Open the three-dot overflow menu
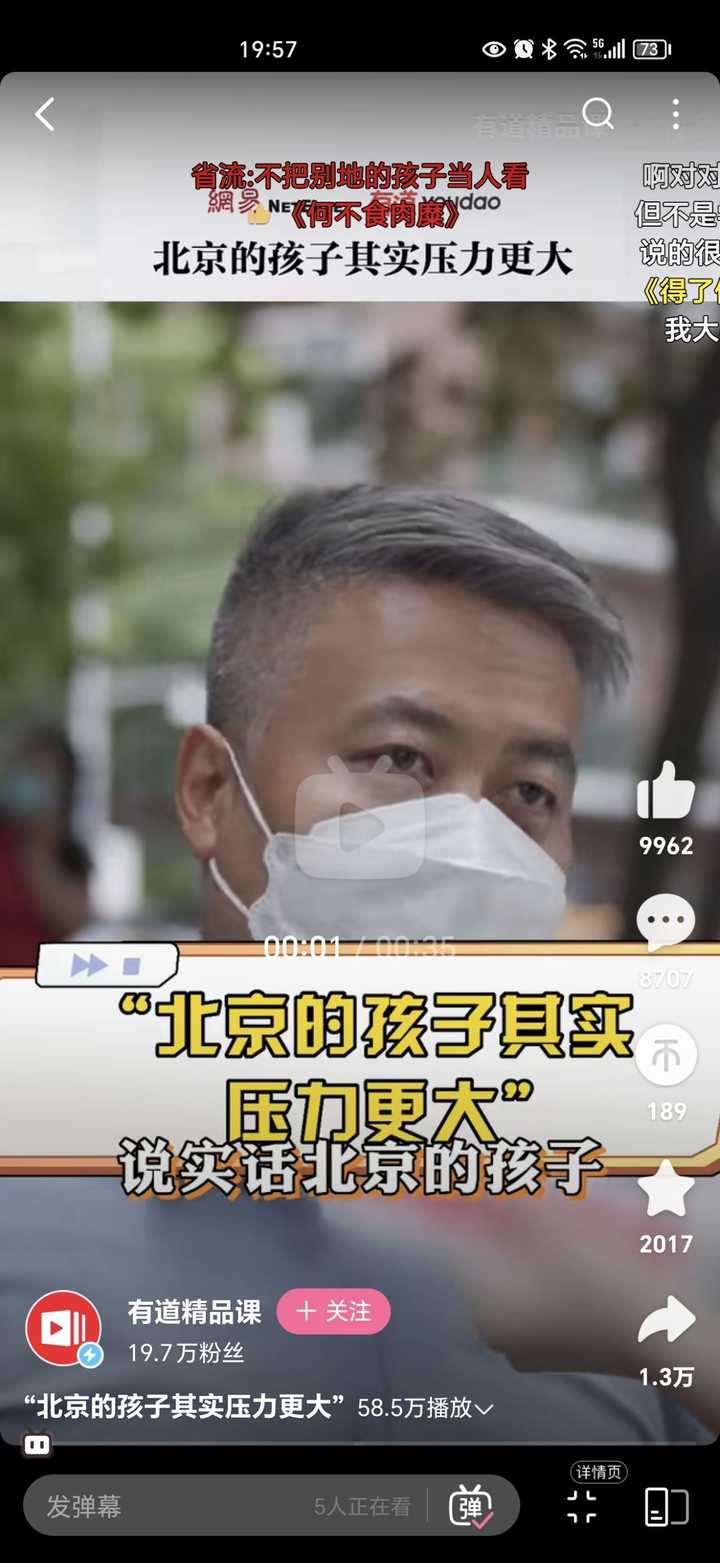This screenshot has width=720, height=1563. [676, 114]
